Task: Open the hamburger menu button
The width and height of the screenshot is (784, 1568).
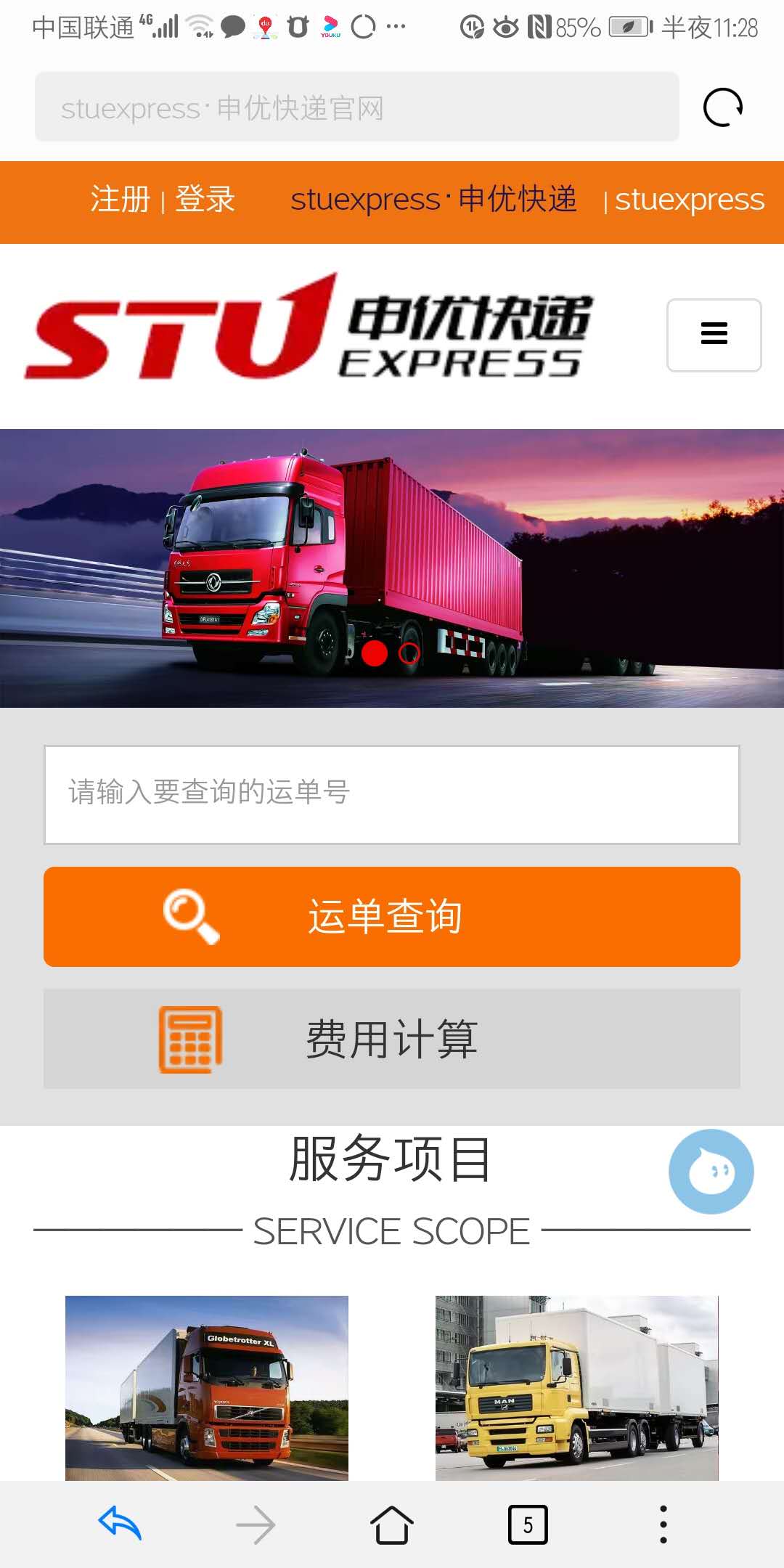Action: [x=714, y=335]
